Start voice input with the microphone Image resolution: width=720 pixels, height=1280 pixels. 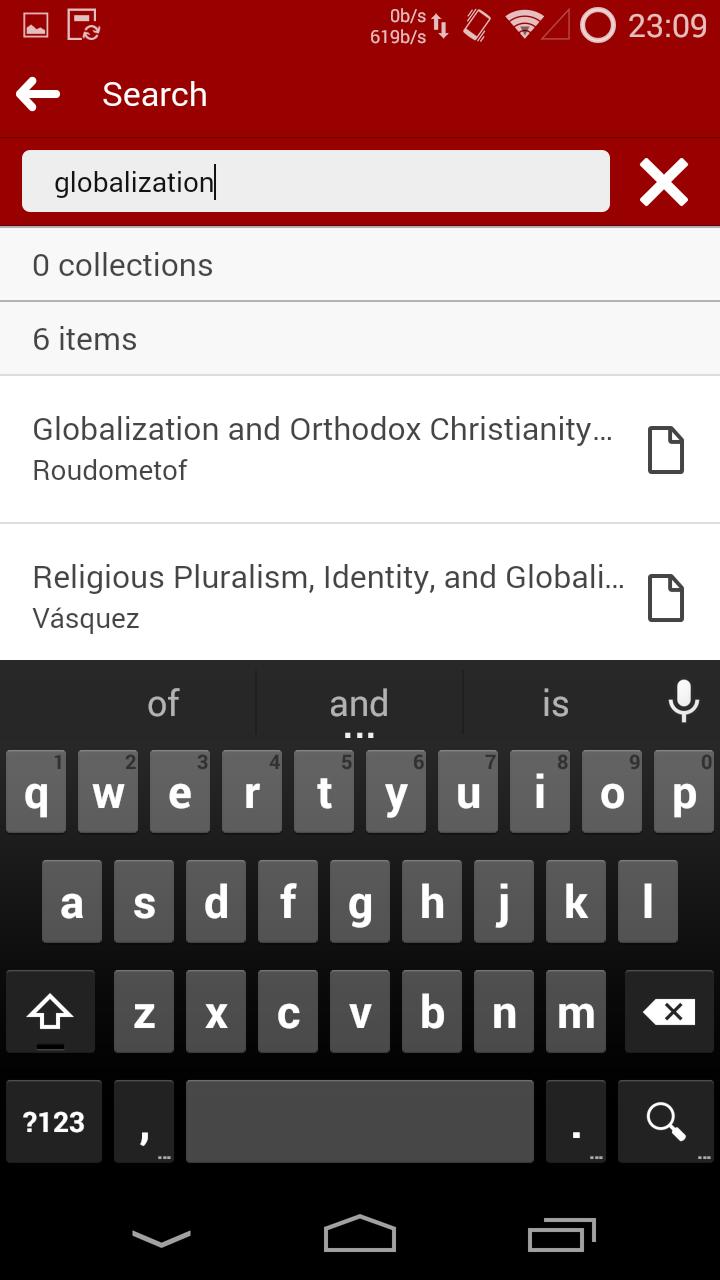coord(684,702)
